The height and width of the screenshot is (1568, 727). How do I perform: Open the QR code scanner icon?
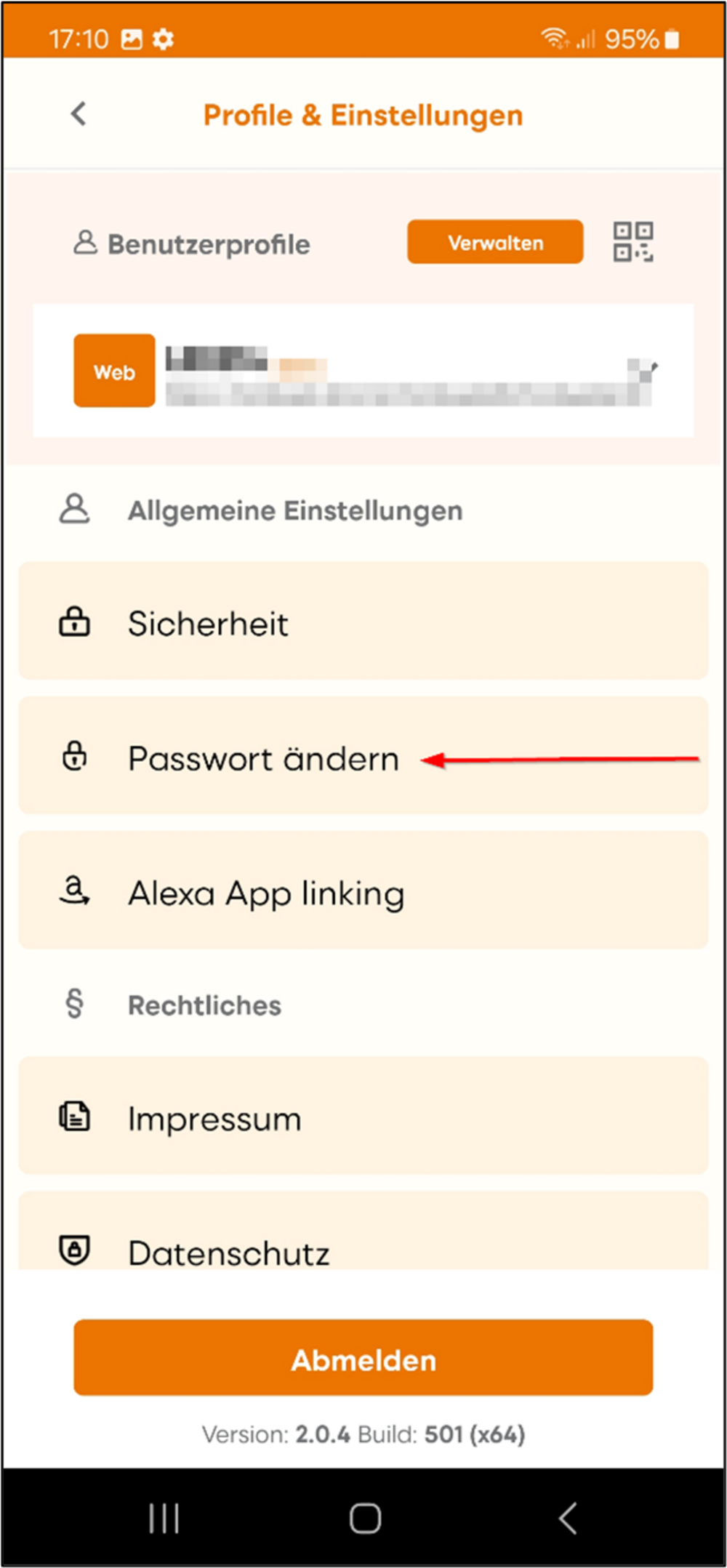[633, 242]
